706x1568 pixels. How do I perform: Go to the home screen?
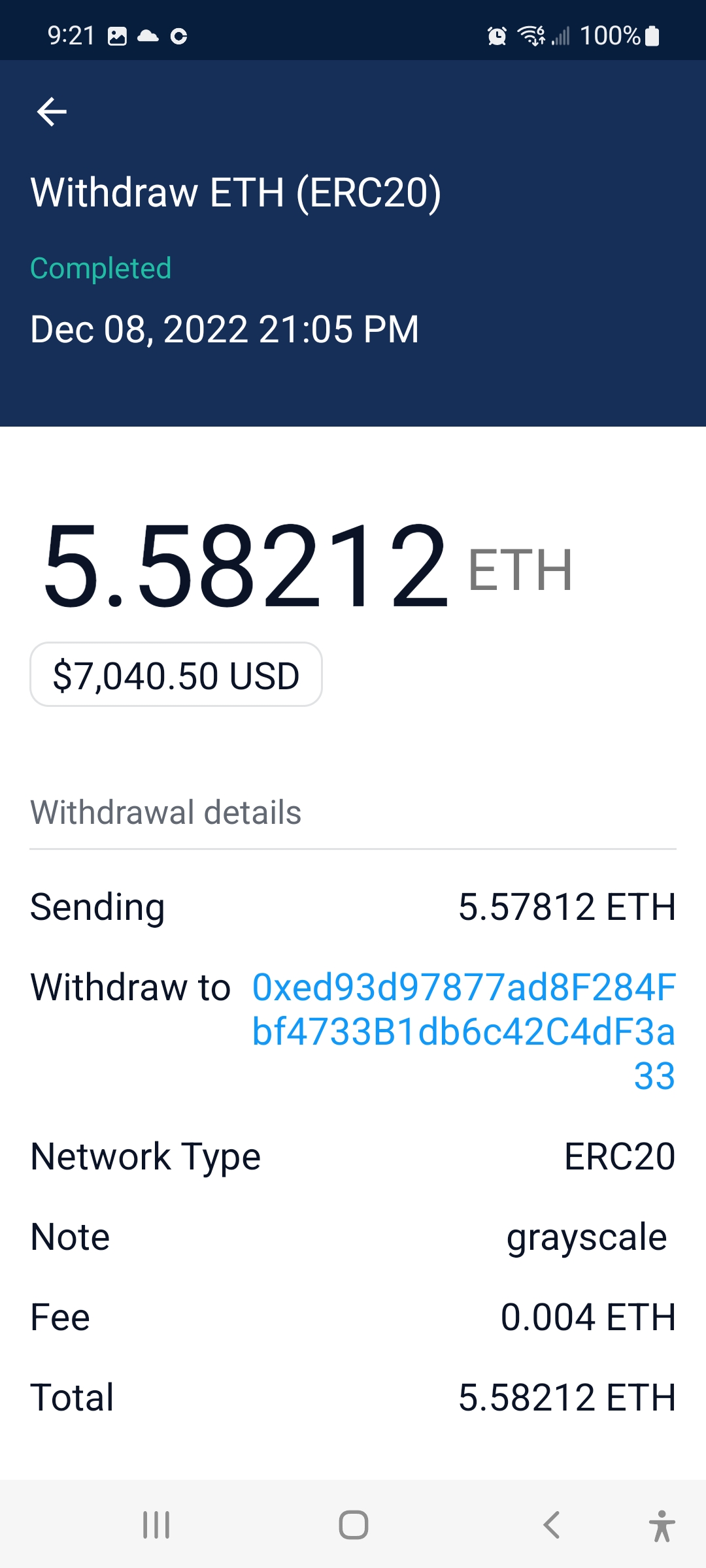[x=353, y=1526]
